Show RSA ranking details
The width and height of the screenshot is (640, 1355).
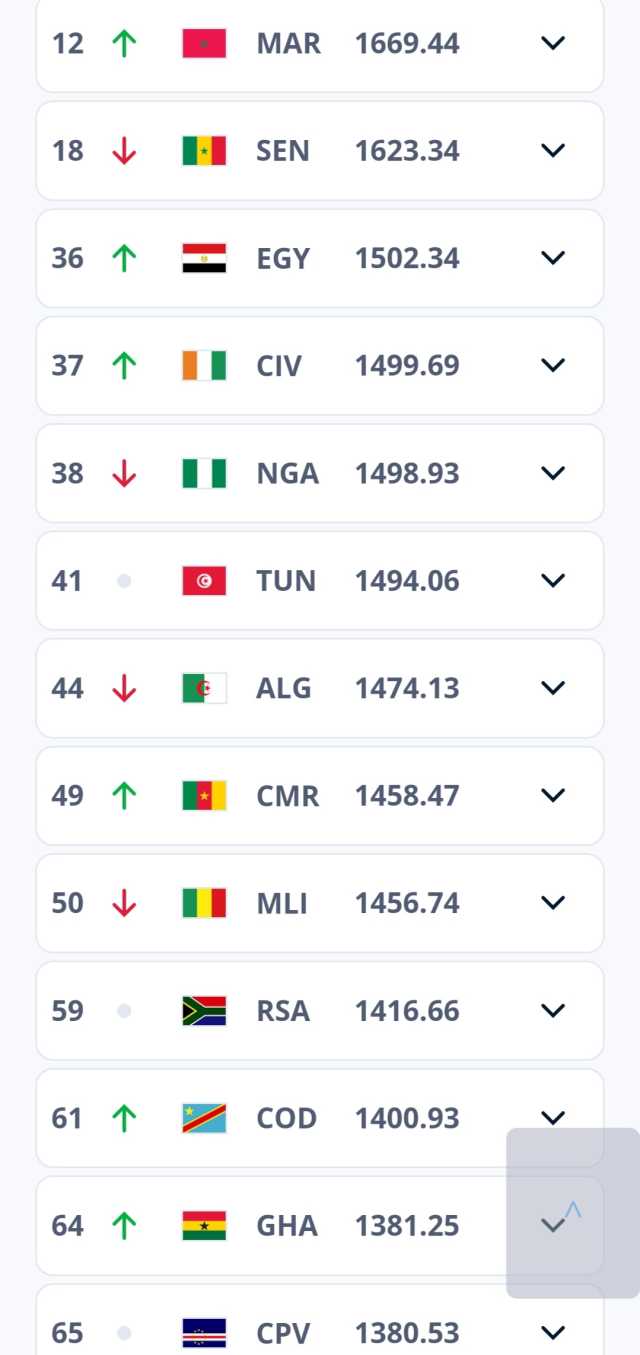pos(553,1010)
